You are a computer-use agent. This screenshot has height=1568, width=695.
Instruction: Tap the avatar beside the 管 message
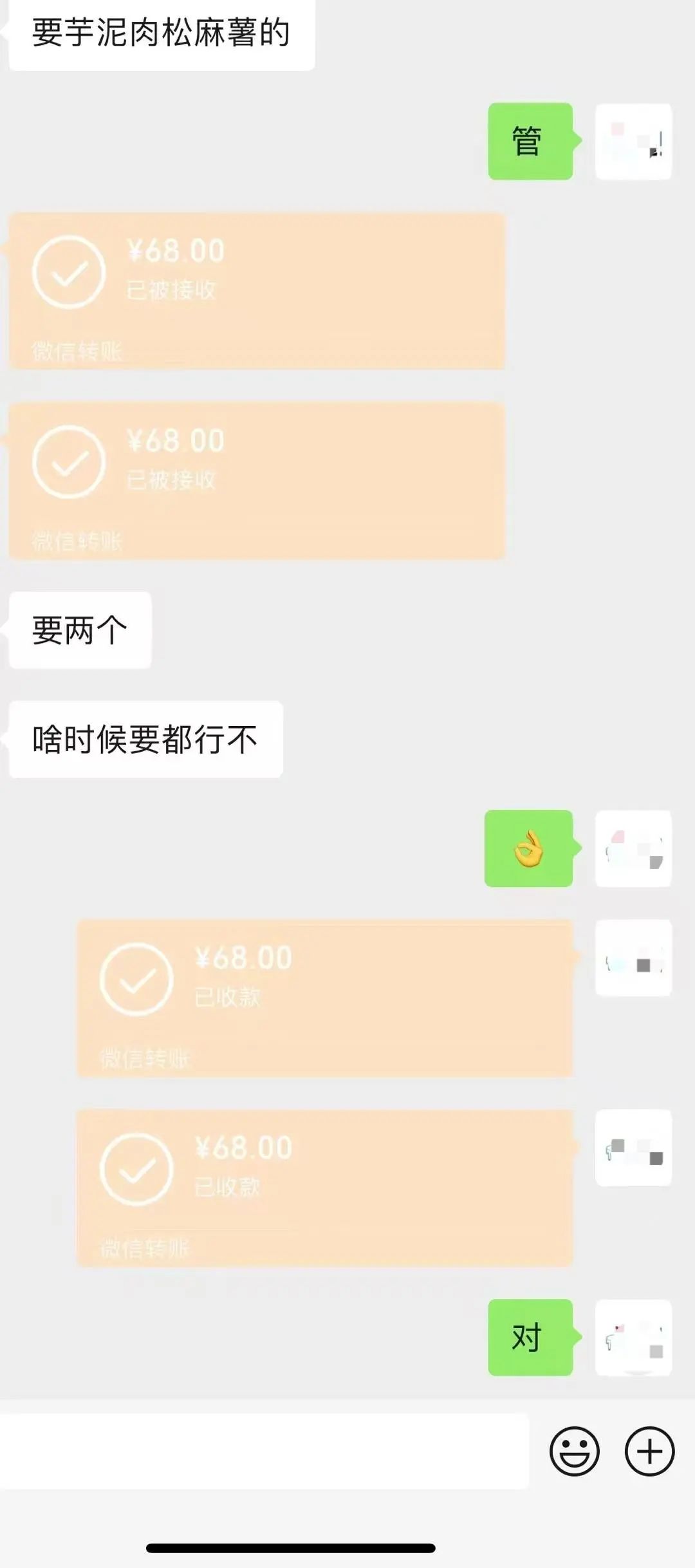pyautogui.click(x=633, y=141)
